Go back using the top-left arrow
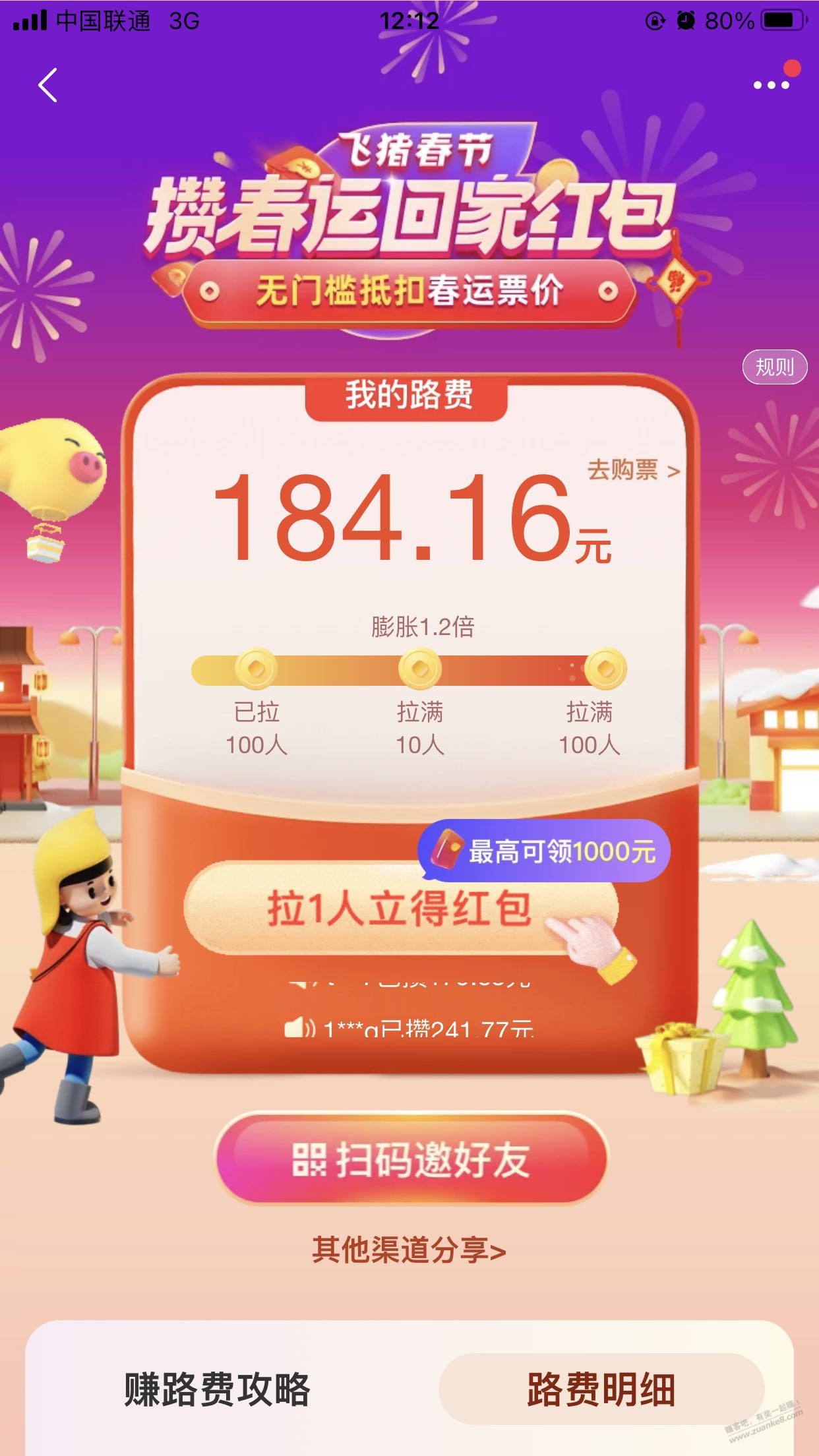The height and width of the screenshot is (1456, 819). click(x=48, y=85)
